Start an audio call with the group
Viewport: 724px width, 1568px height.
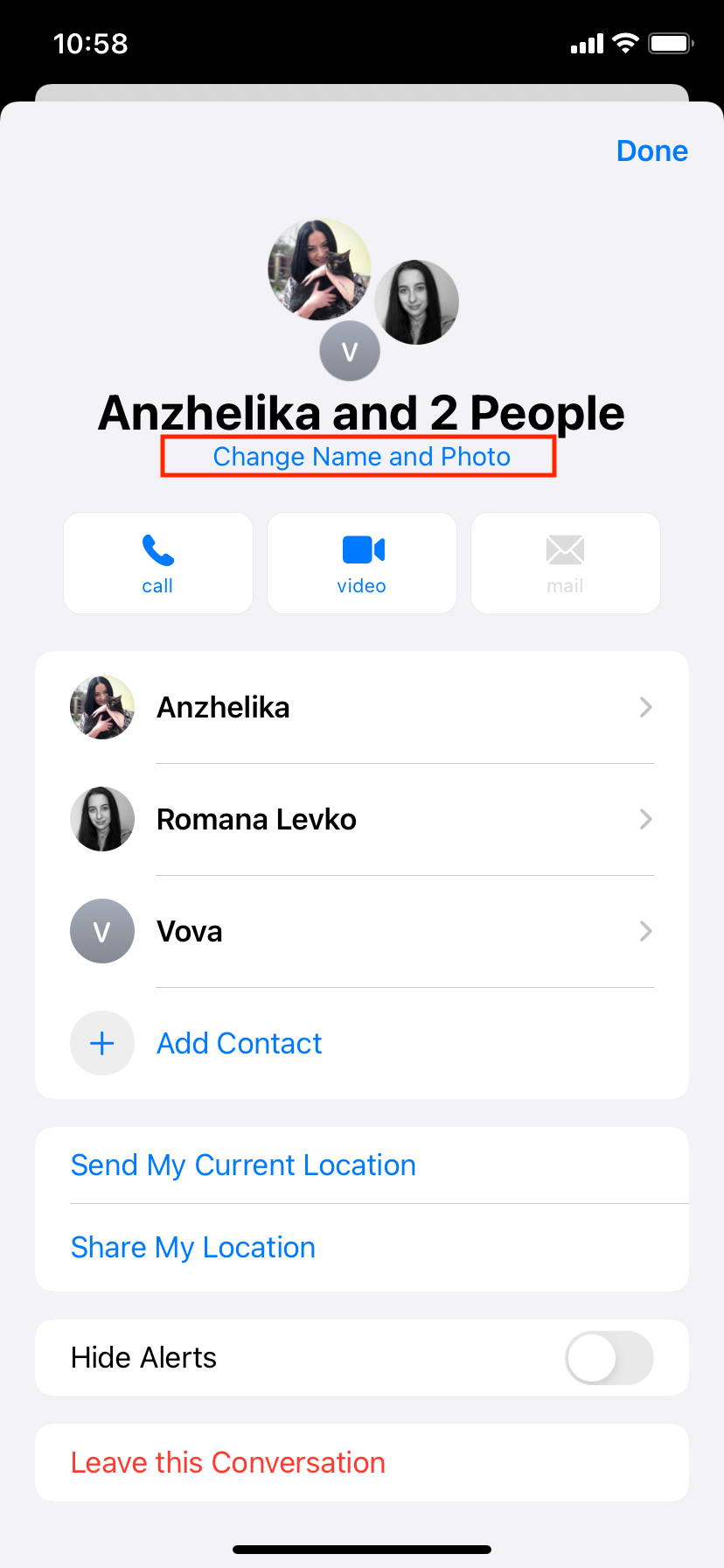click(157, 563)
